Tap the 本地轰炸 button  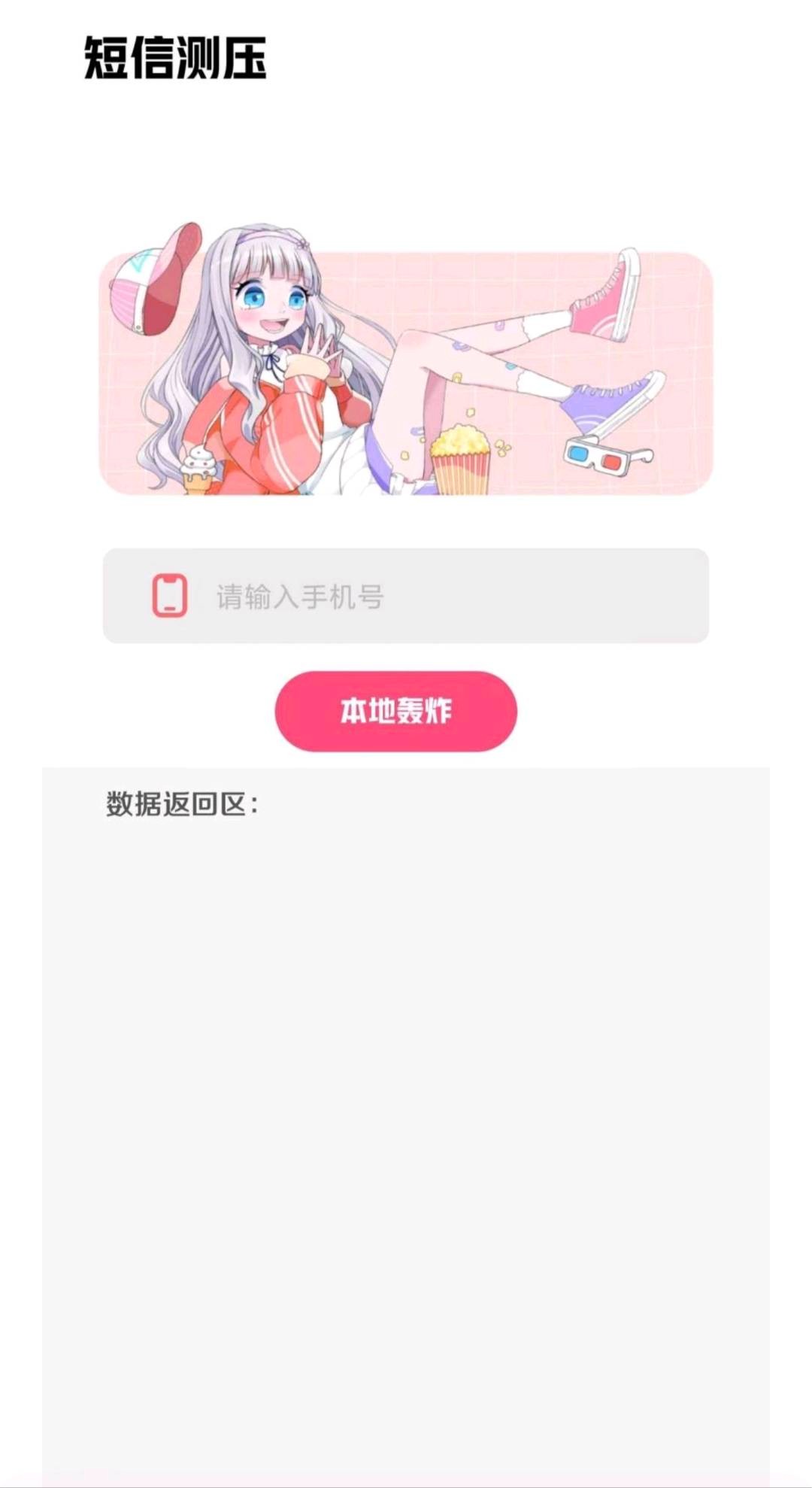[396, 711]
